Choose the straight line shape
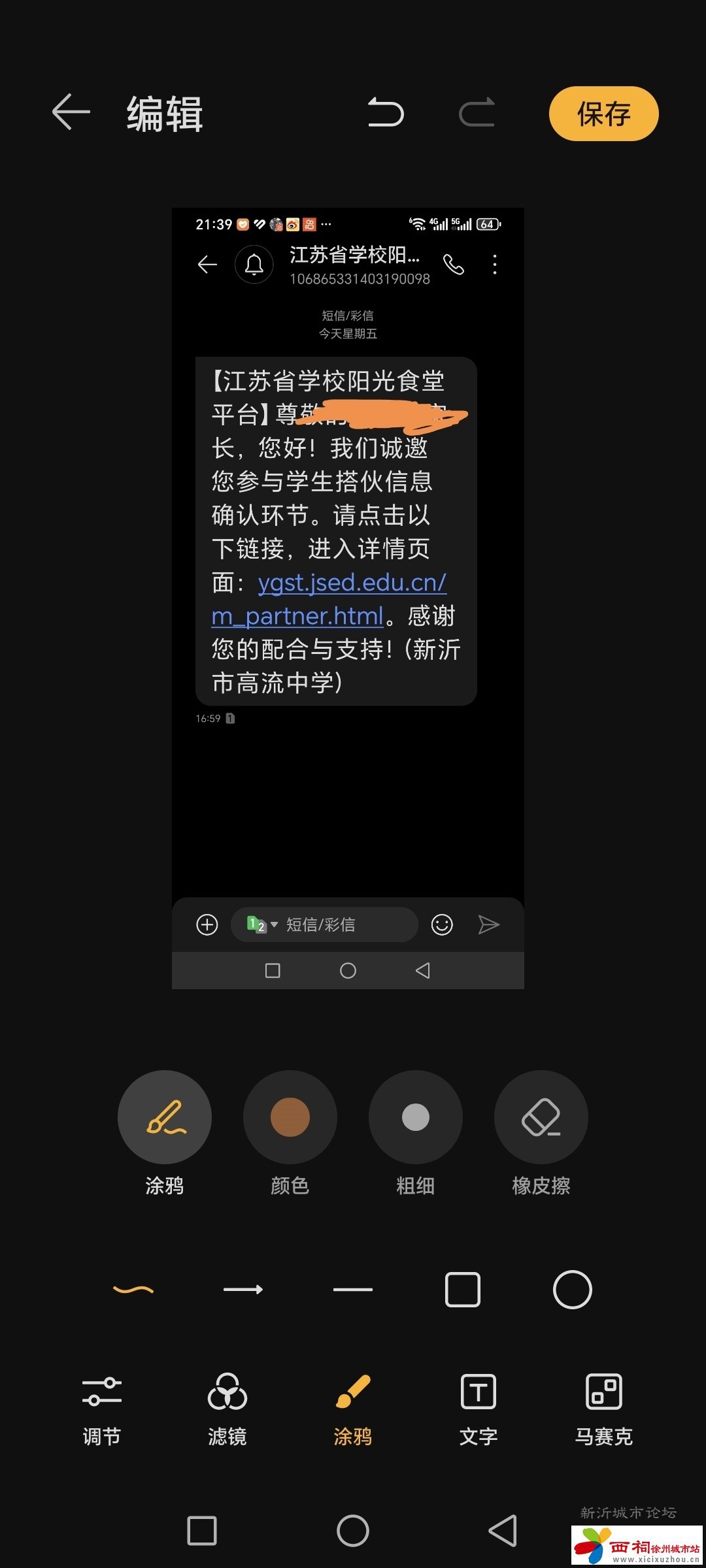Viewport: 706px width, 1568px height. click(x=353, y=1290)
